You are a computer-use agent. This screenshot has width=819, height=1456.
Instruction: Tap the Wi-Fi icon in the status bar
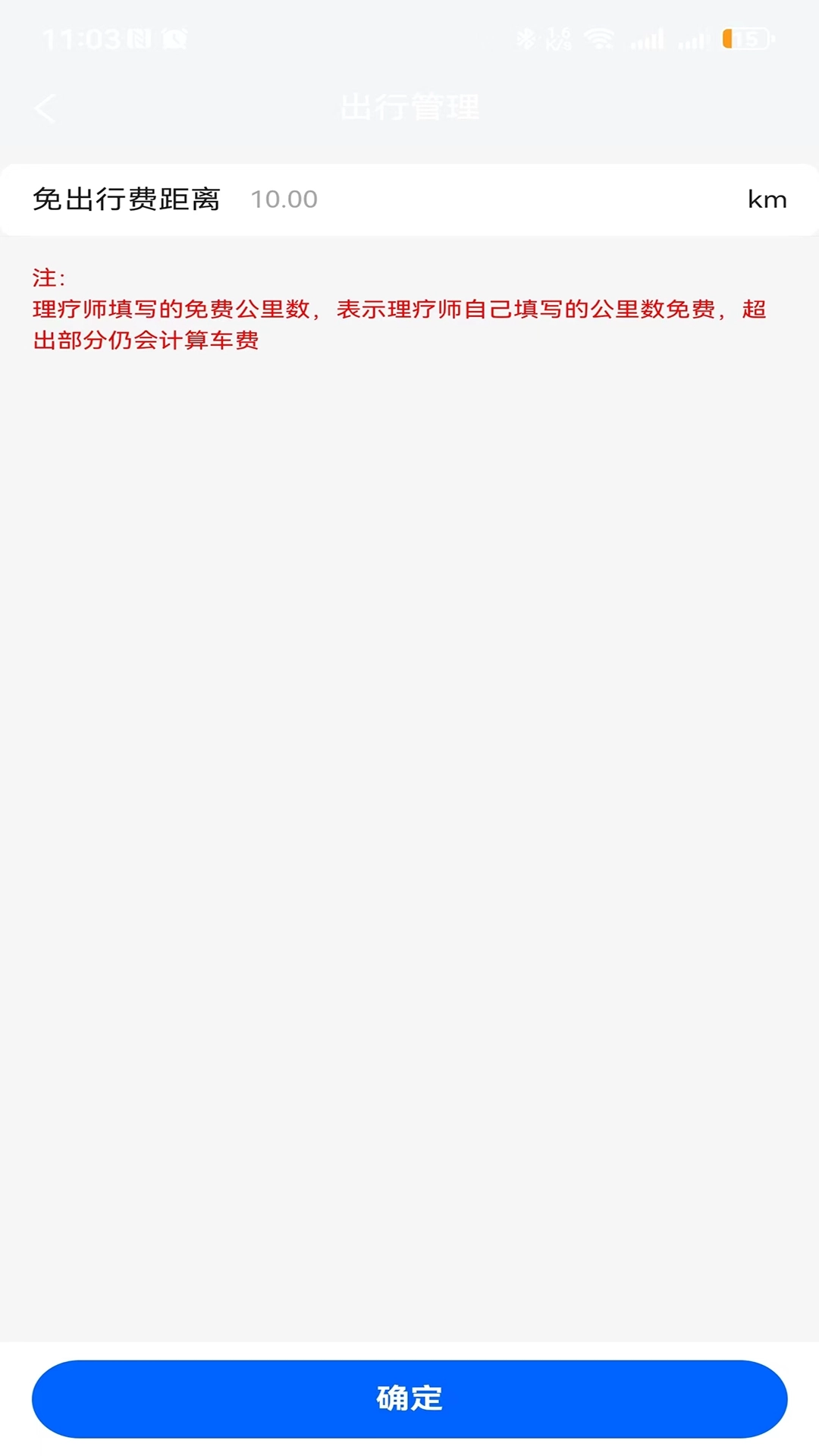coord(600,38)
